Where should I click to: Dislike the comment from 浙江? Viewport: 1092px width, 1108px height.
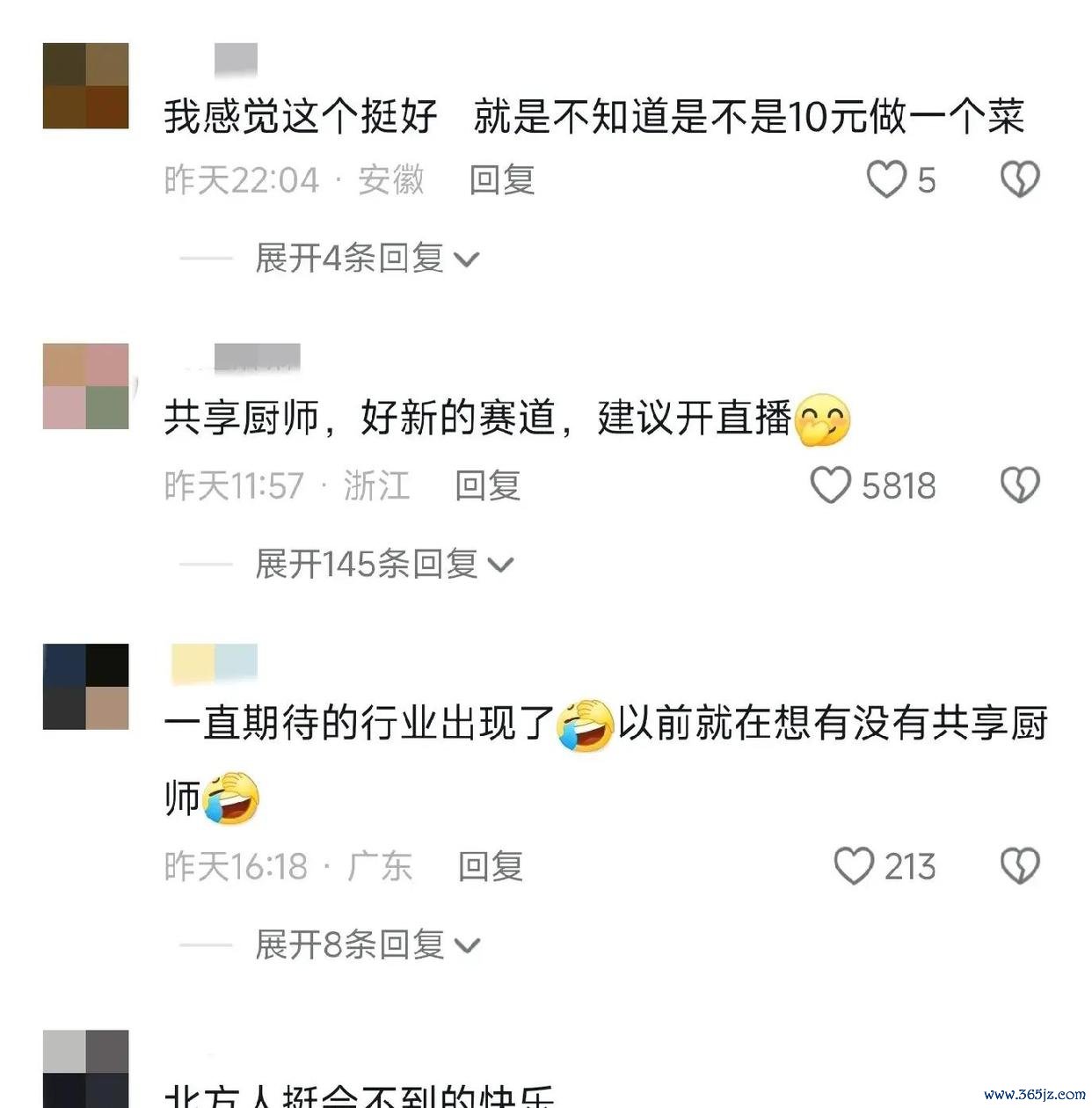1020,485
